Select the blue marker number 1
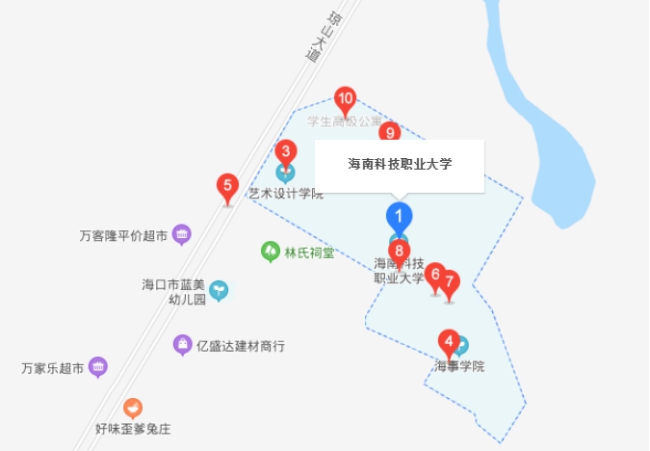Image resolution: width=650 pixels, height=451 pixels. 399,215
